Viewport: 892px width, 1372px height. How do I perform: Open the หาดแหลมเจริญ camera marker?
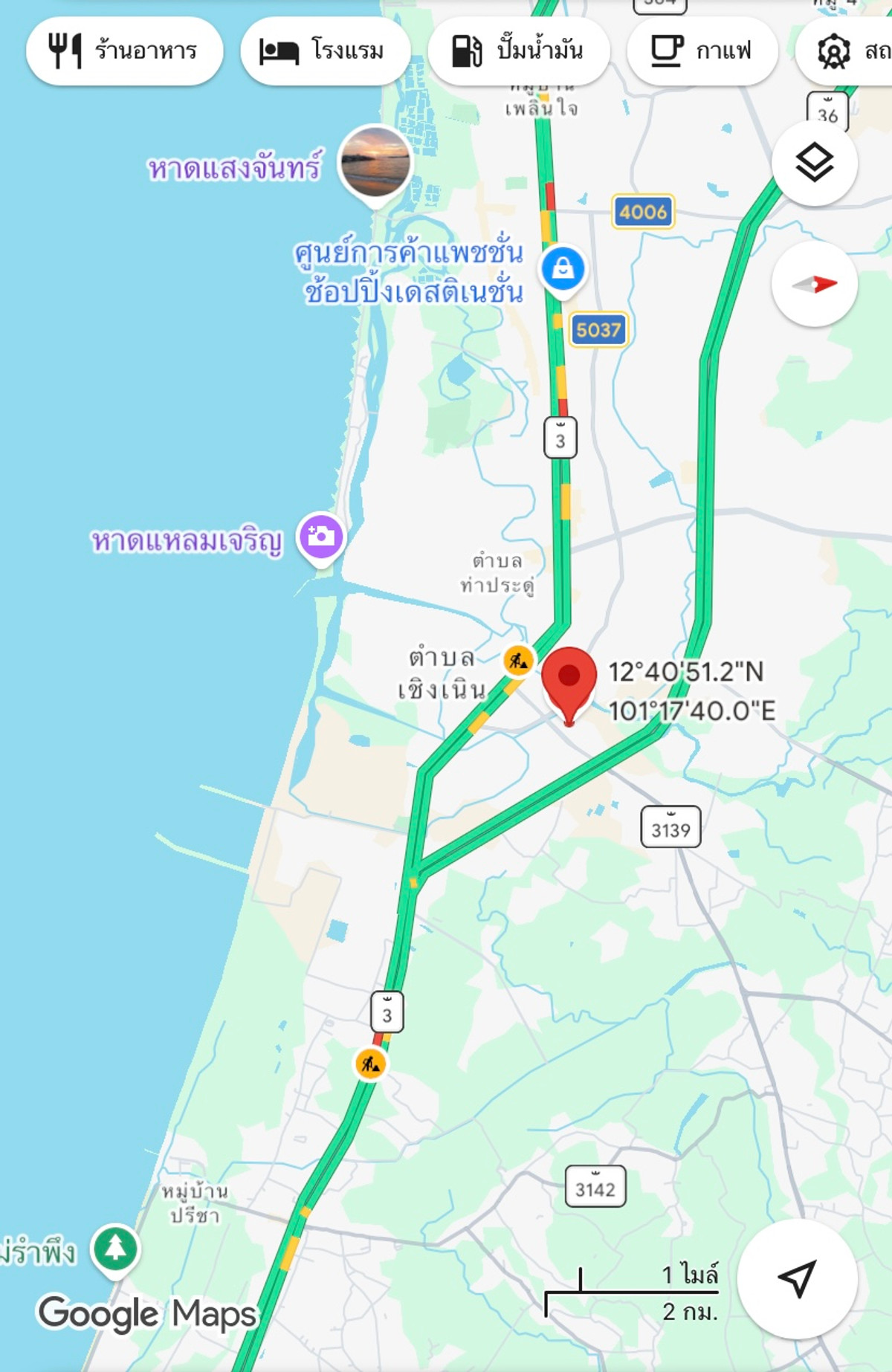[320, 537]
